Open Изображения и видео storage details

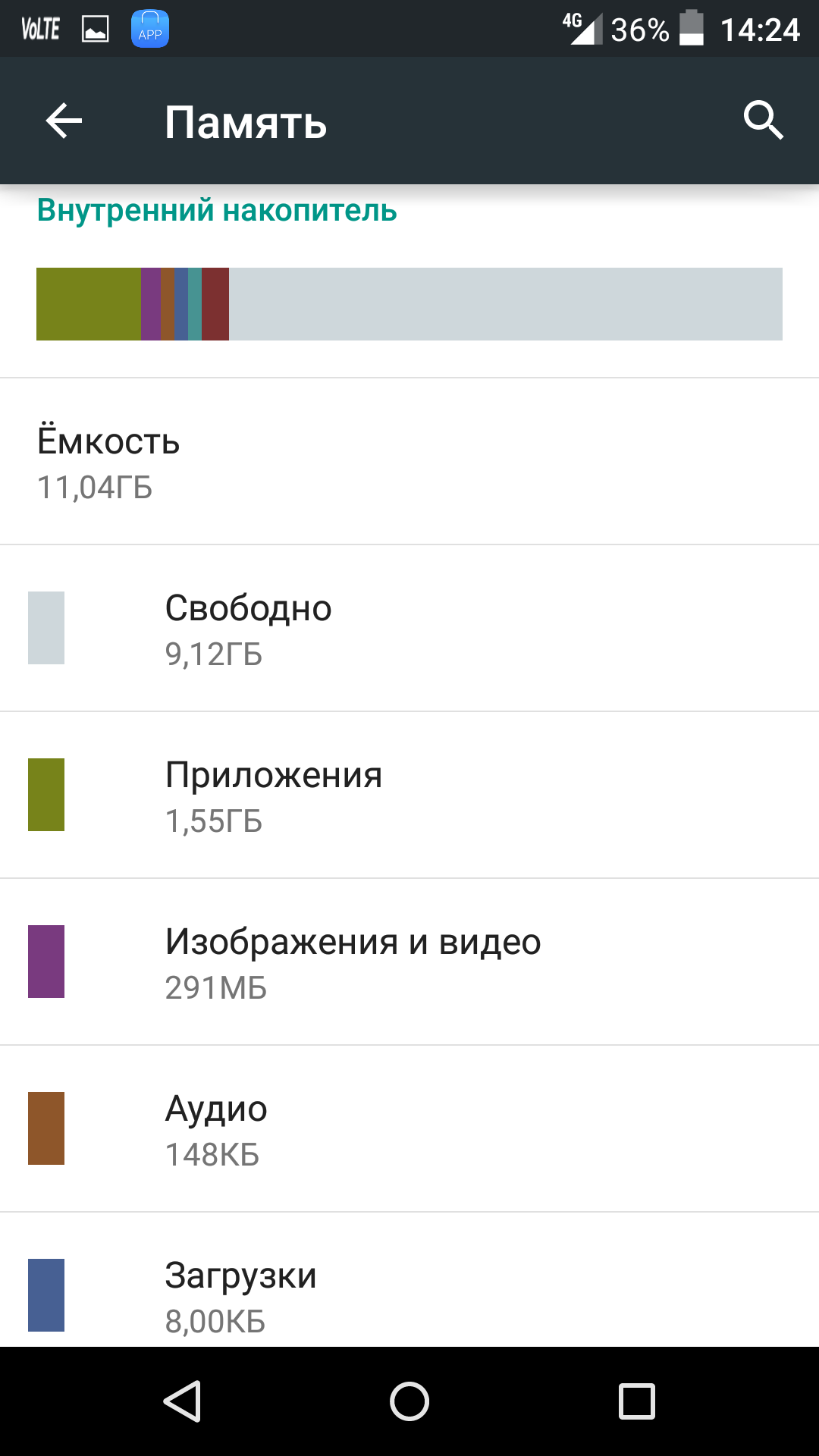point(409,962)
